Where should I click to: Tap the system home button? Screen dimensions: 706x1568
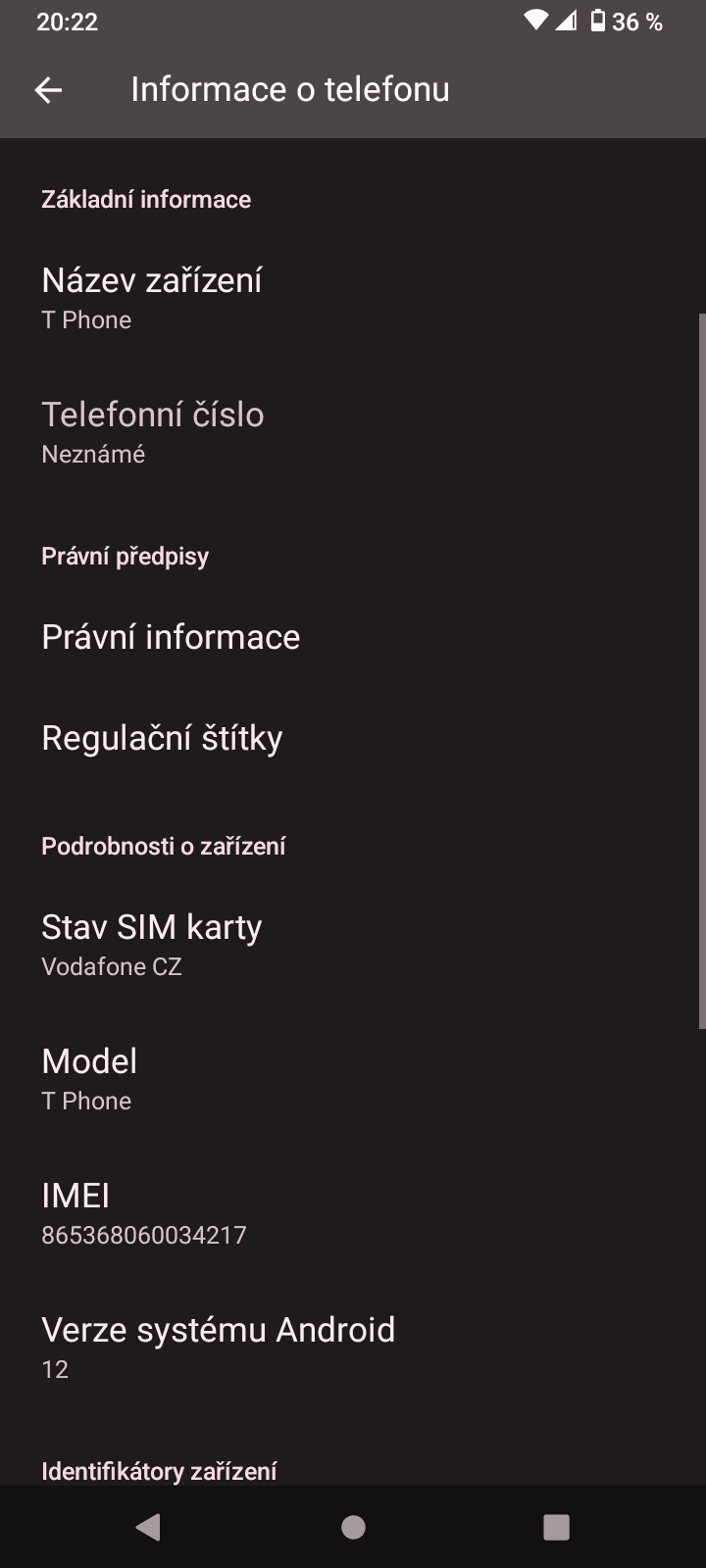click(x=353, y=1527)
